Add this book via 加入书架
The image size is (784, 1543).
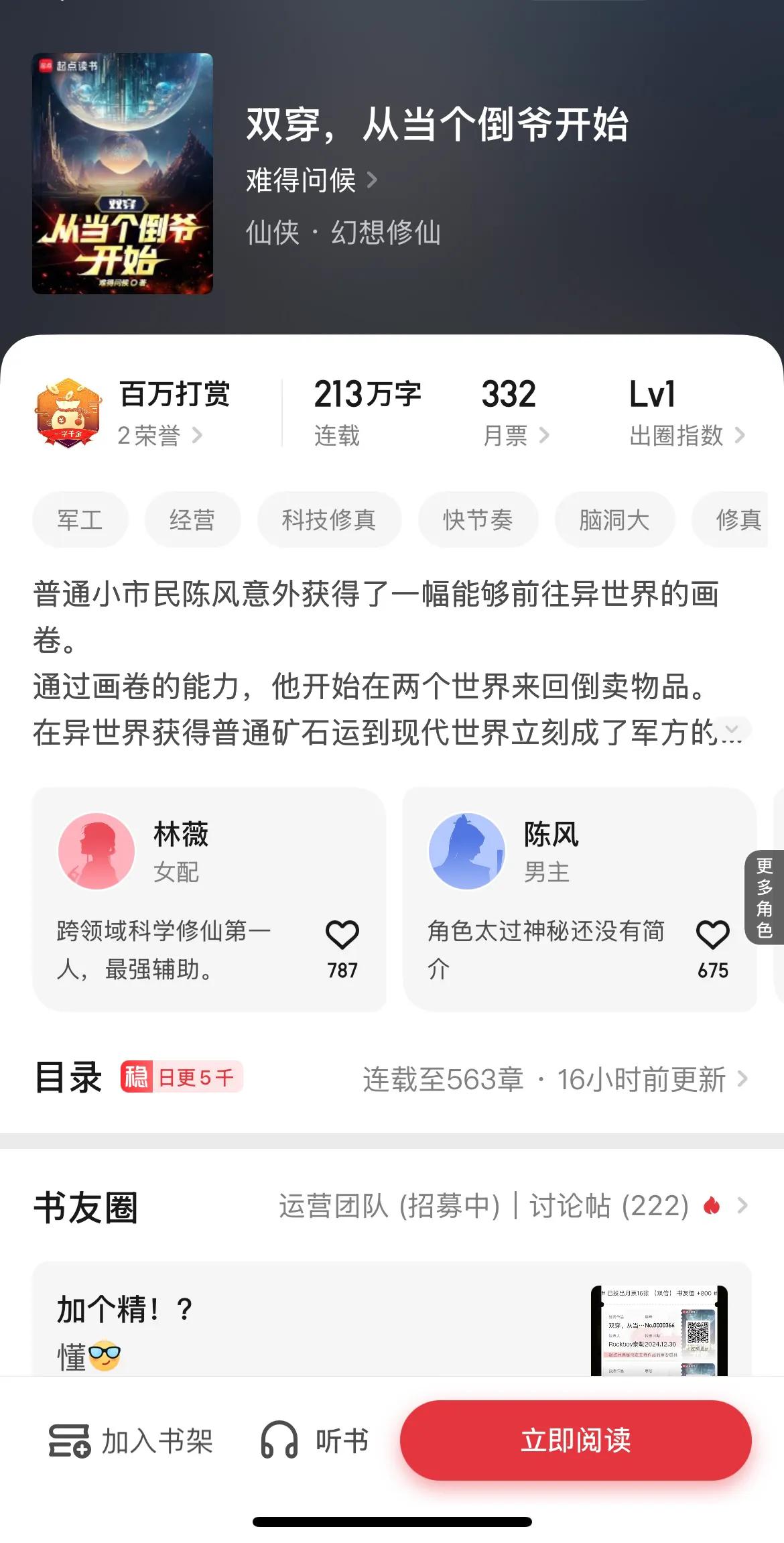131,1441
